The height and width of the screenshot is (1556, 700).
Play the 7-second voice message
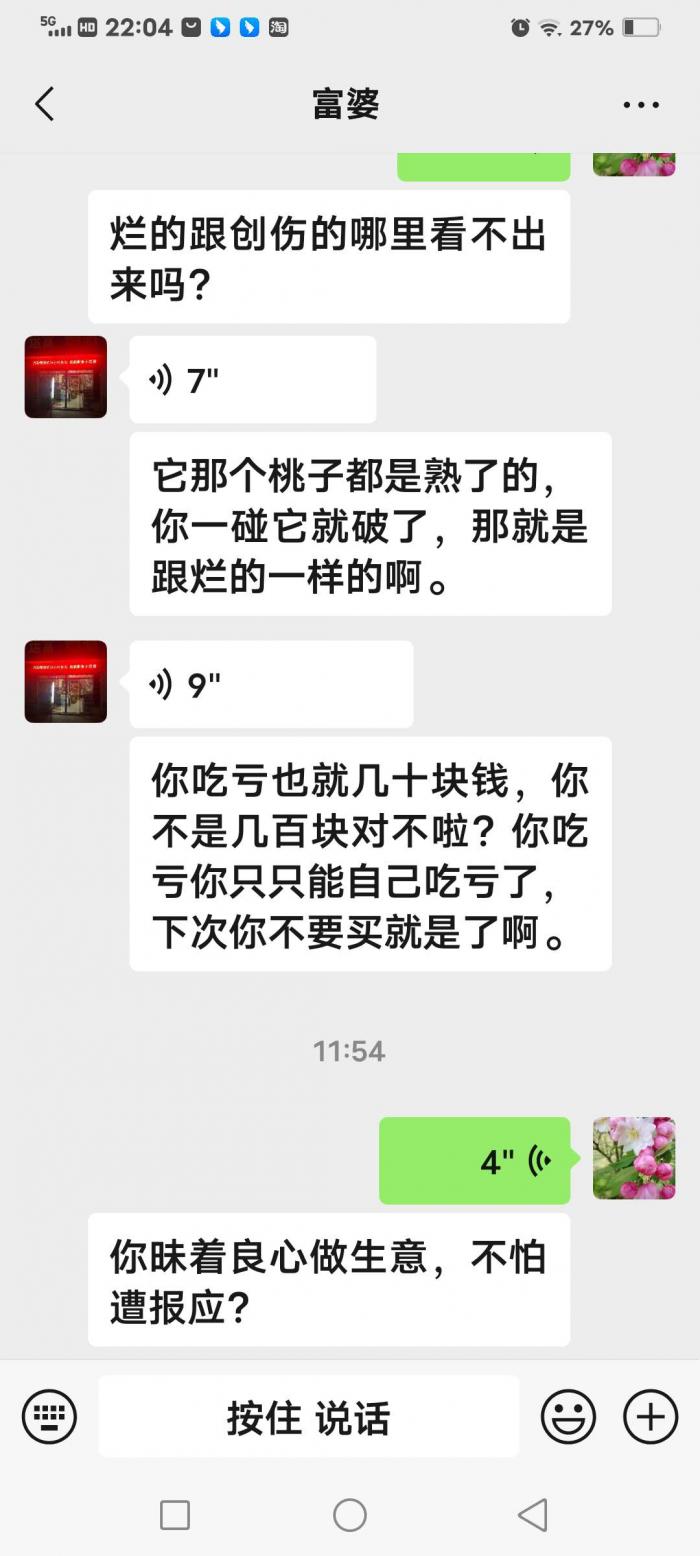point(252,380)
